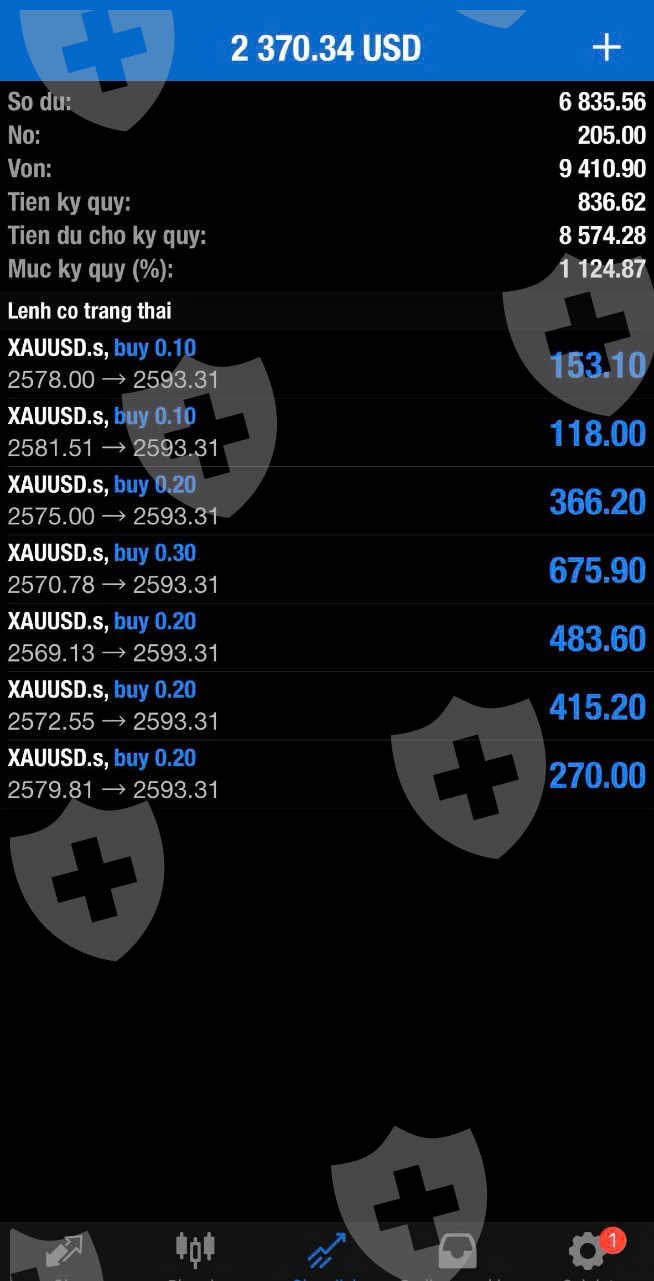Select the buy 0.20 position opened at 2575.00
This screenshot has height=1281, width=654.
coord(327,501)
